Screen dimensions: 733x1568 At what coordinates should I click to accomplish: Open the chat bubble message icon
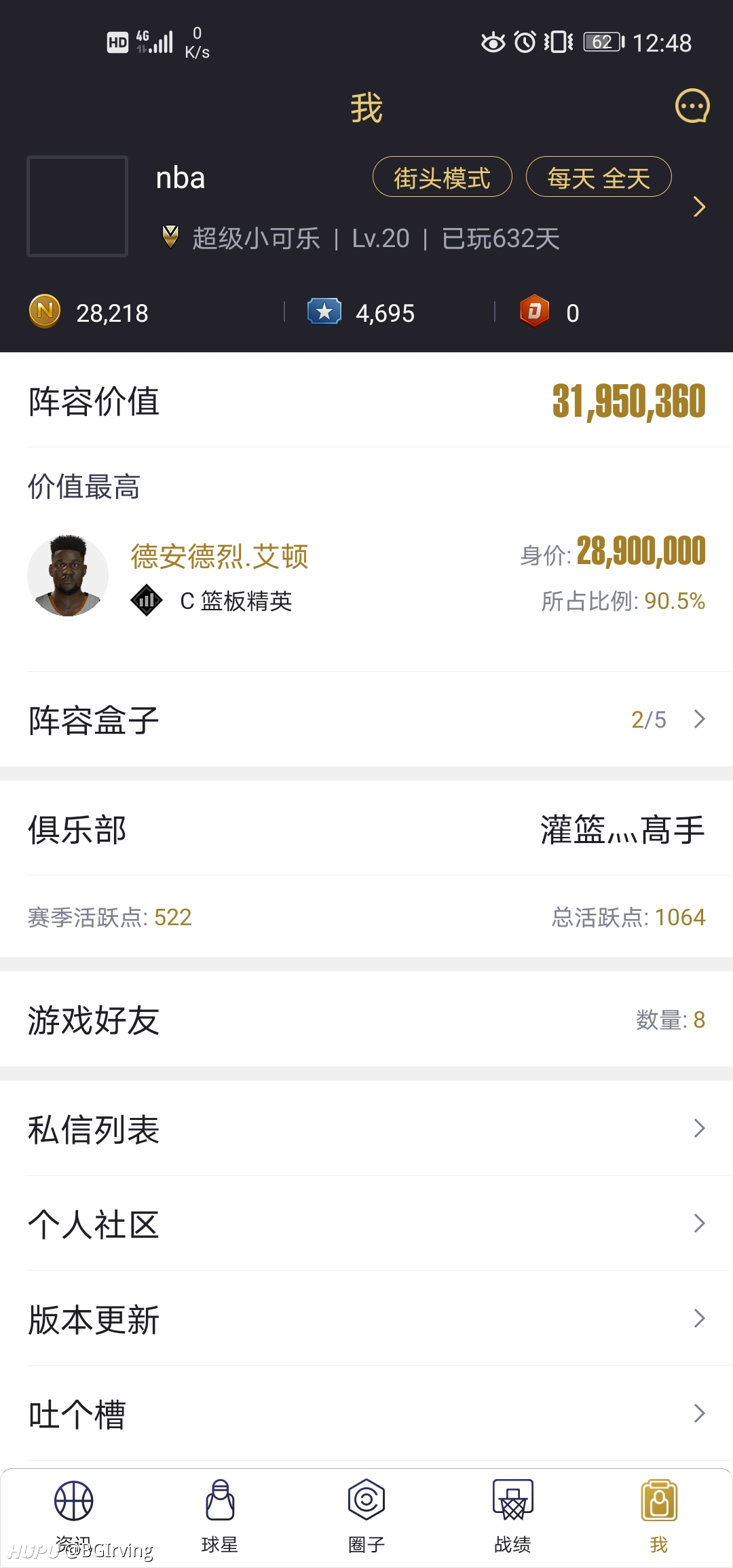692,107
